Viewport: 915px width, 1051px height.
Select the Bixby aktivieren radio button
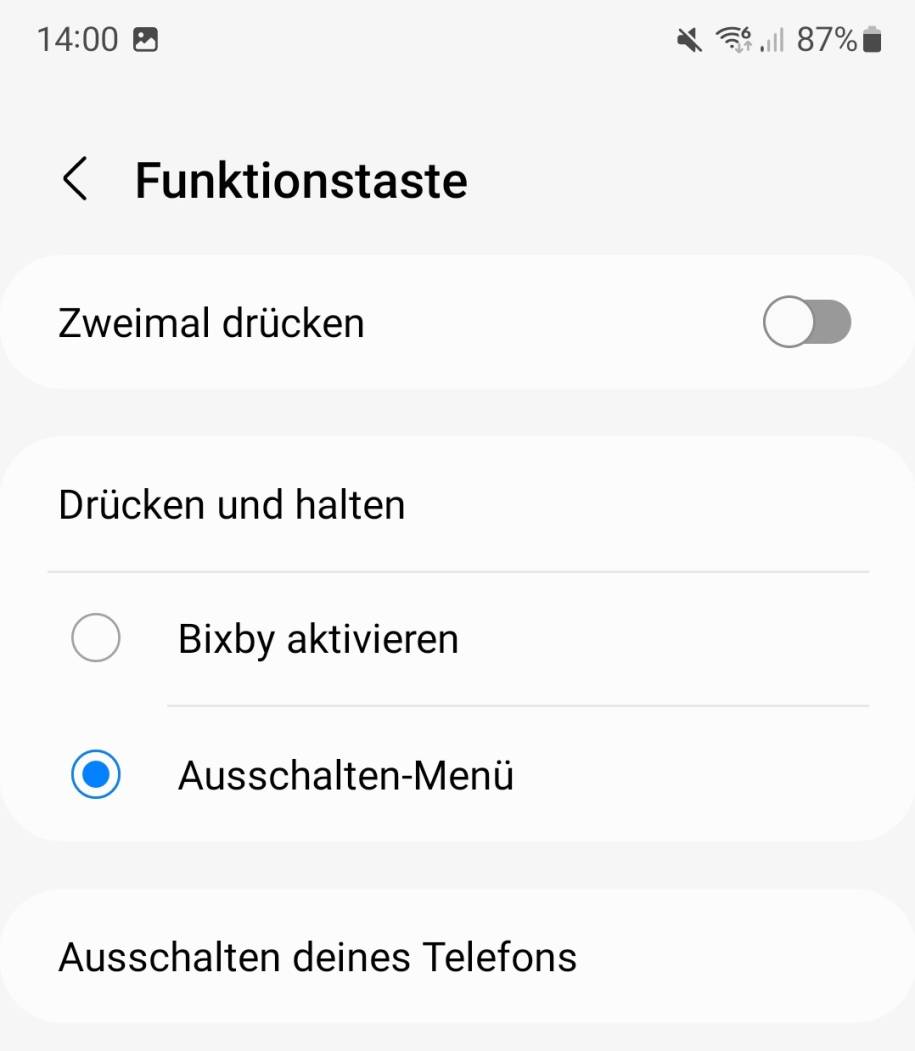pyautogui.click(x=96, y=638)
